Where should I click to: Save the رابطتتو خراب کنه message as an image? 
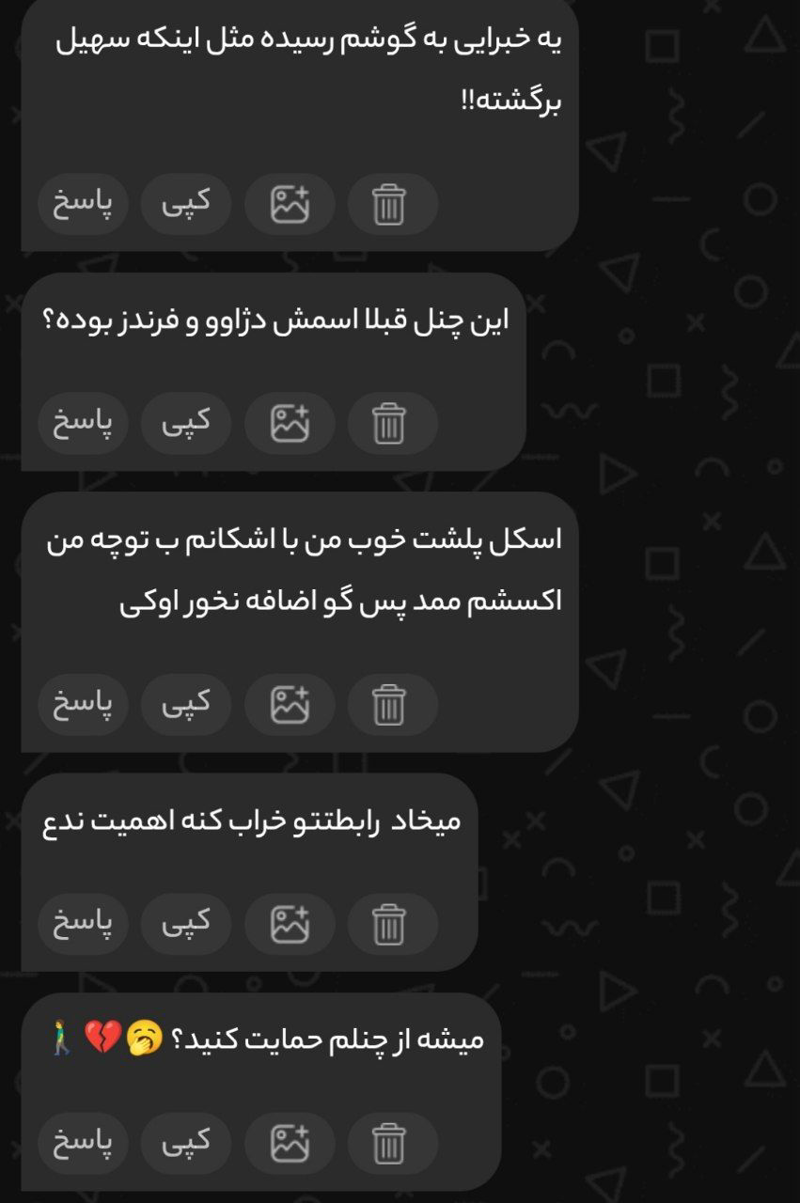tap(290, 924)
